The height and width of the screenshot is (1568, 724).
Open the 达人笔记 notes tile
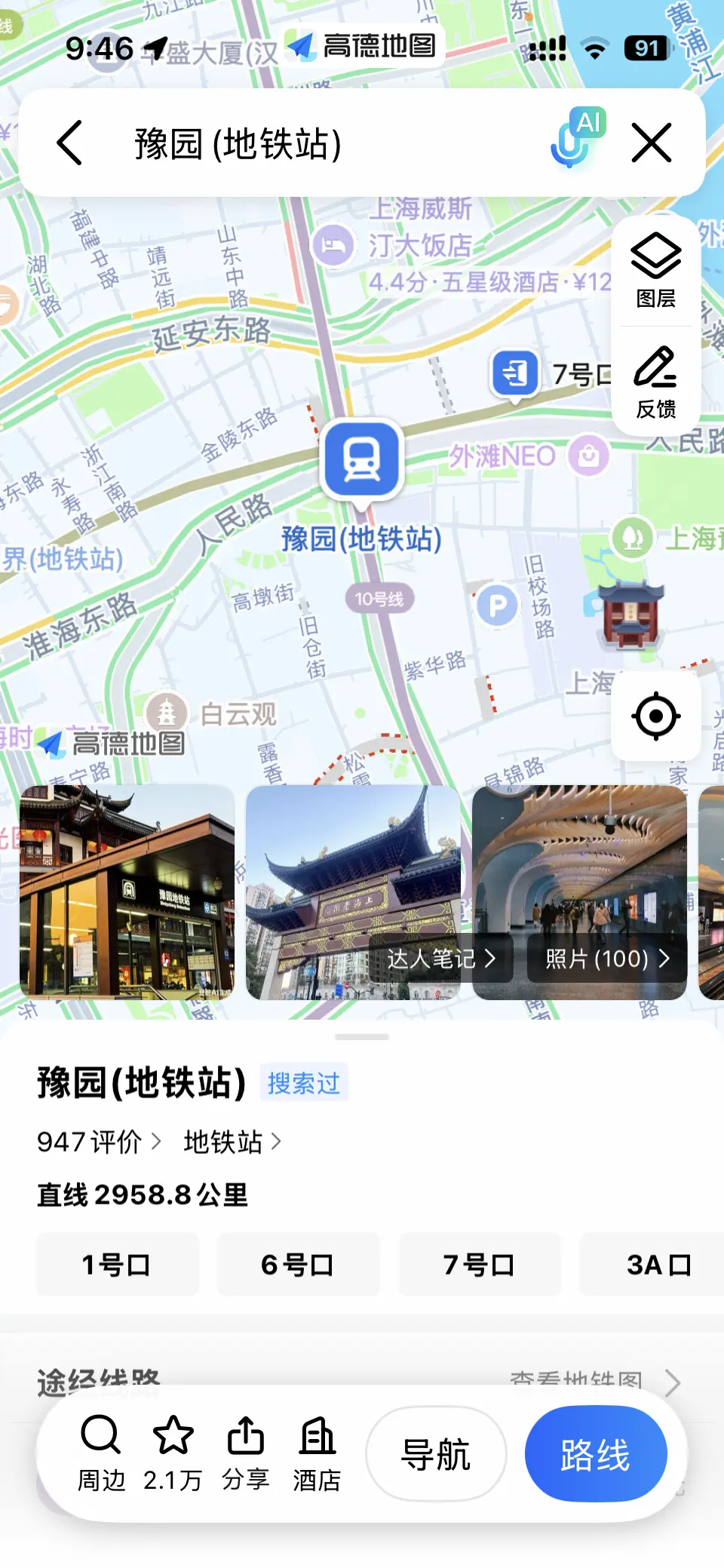(x=441, y=958)
